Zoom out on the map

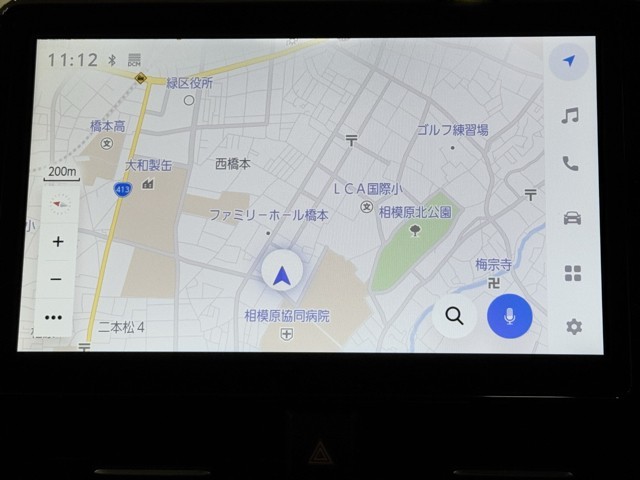[57, 279]
